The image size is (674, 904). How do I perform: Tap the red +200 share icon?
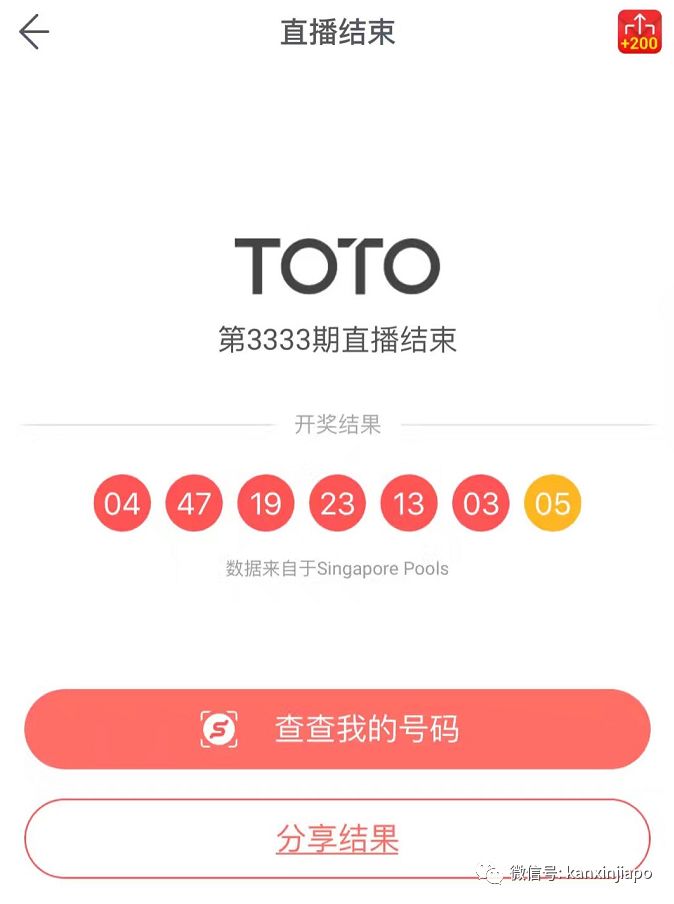click(x=639, y=32)
